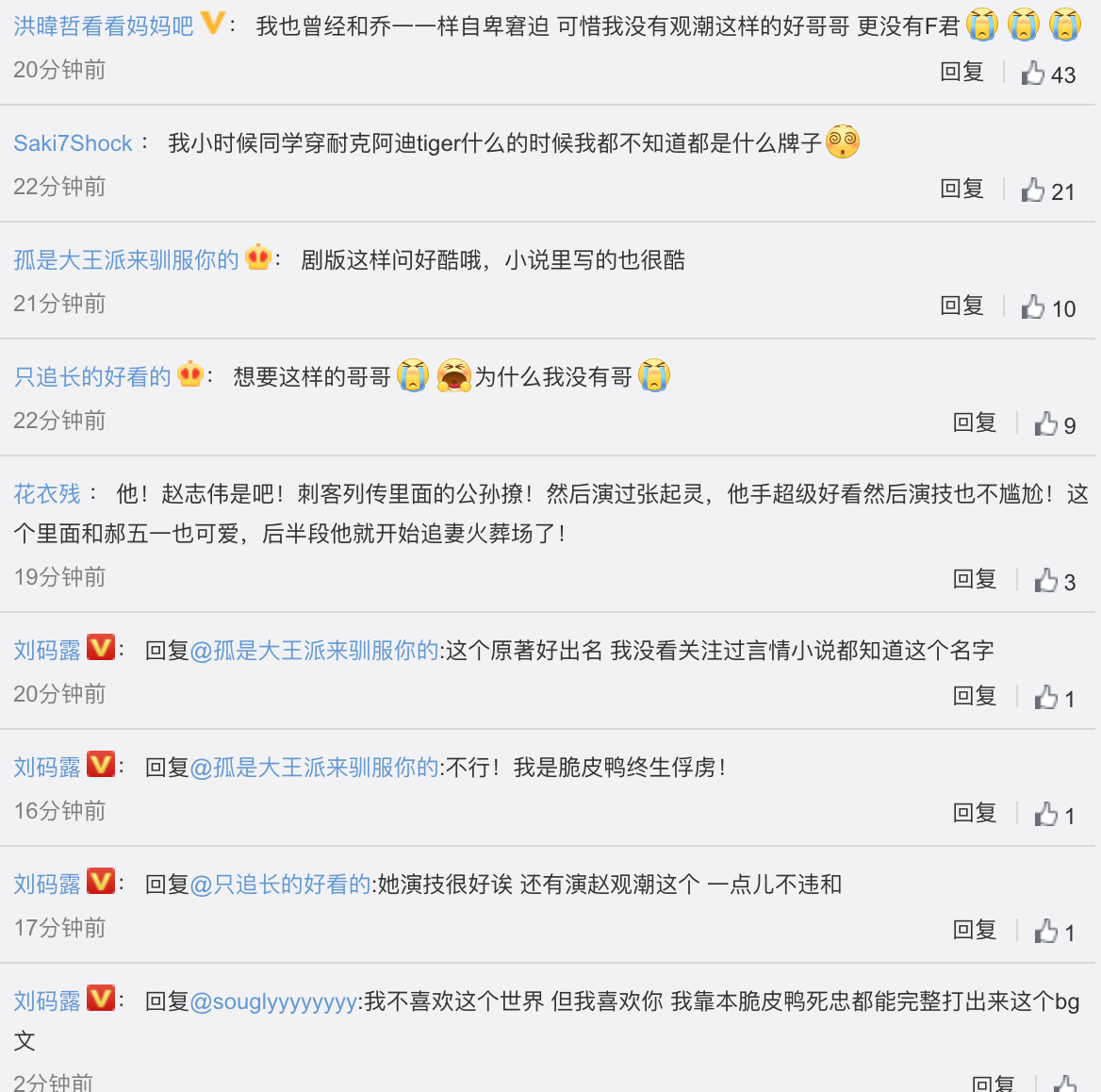Open profile of 洪暐哲看看妈妈吧
Viewport: 1101px width, 1092px height.
tap(103, 25)
